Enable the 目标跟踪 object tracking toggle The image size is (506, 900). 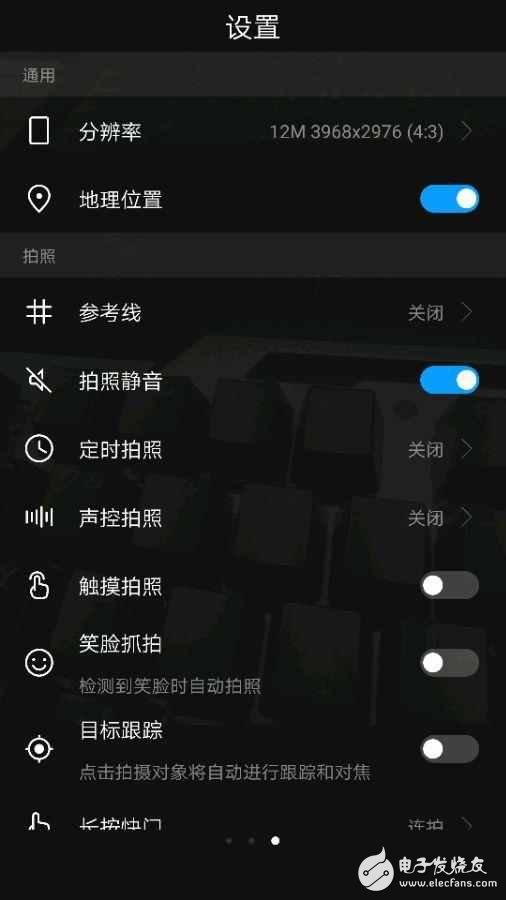449,748
